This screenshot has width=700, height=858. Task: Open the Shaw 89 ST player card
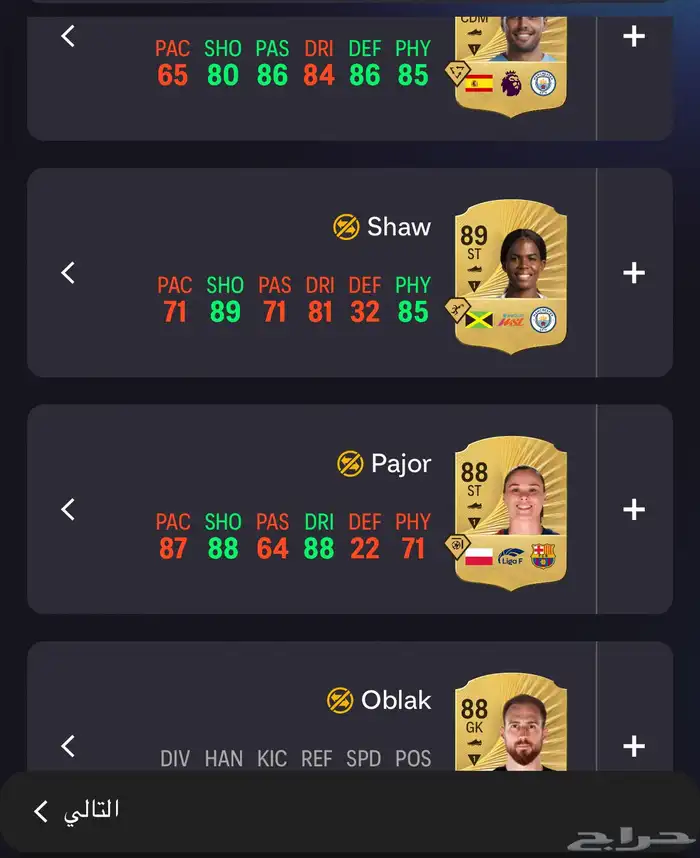[x=511, y=276]
